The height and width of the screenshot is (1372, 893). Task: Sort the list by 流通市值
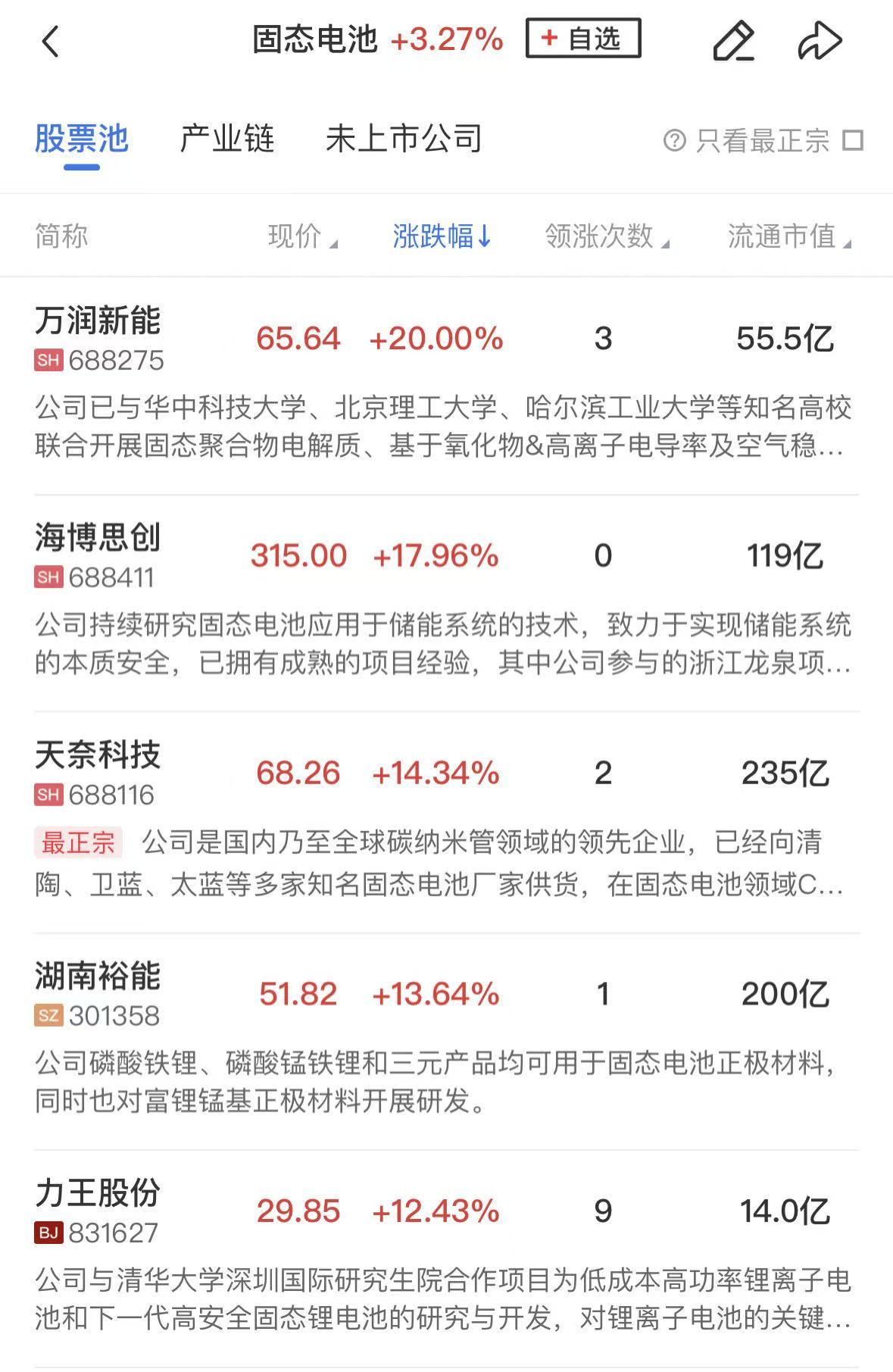[788, 236]
